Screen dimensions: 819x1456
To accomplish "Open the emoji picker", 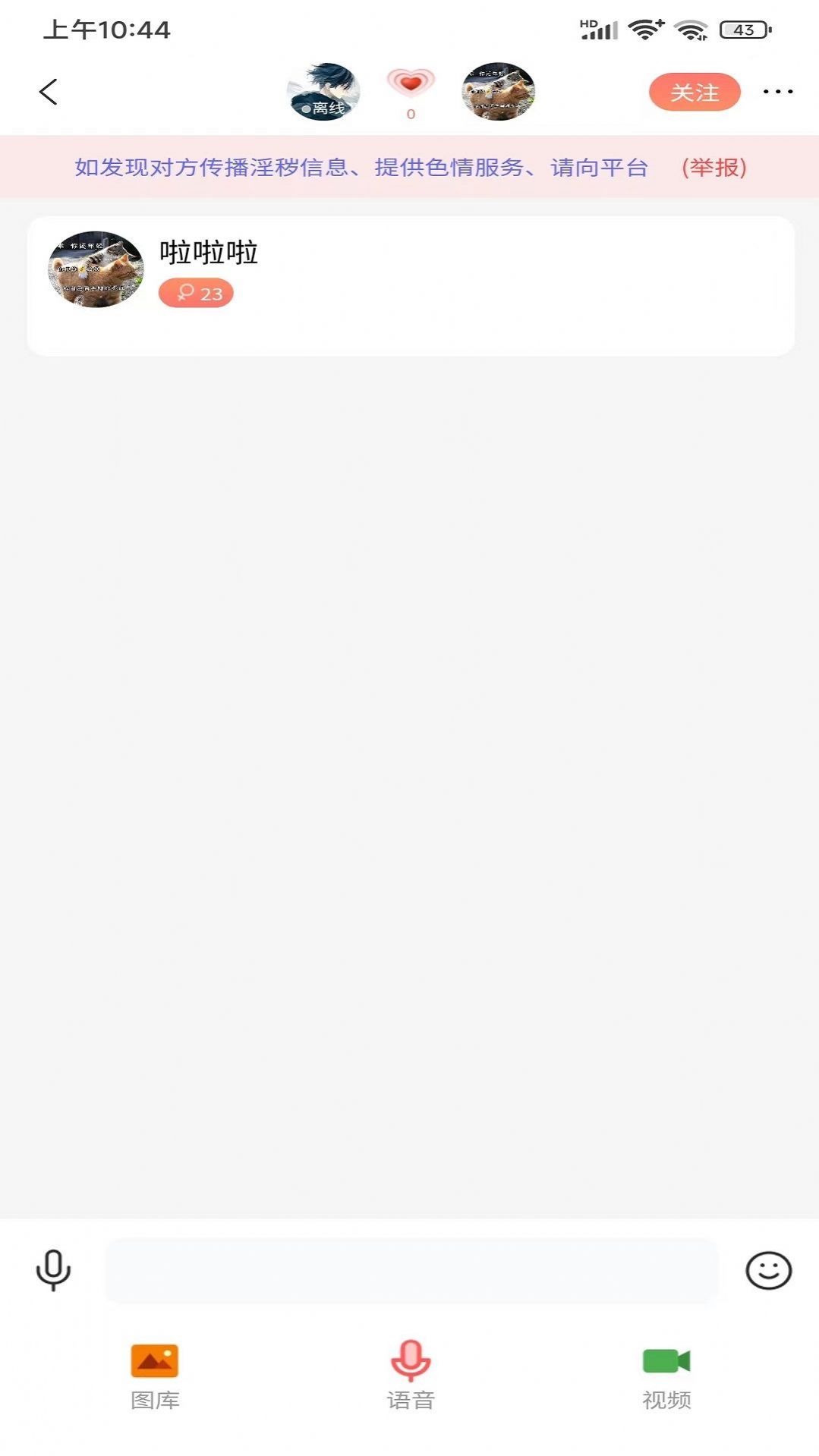I will point(770,1268).
